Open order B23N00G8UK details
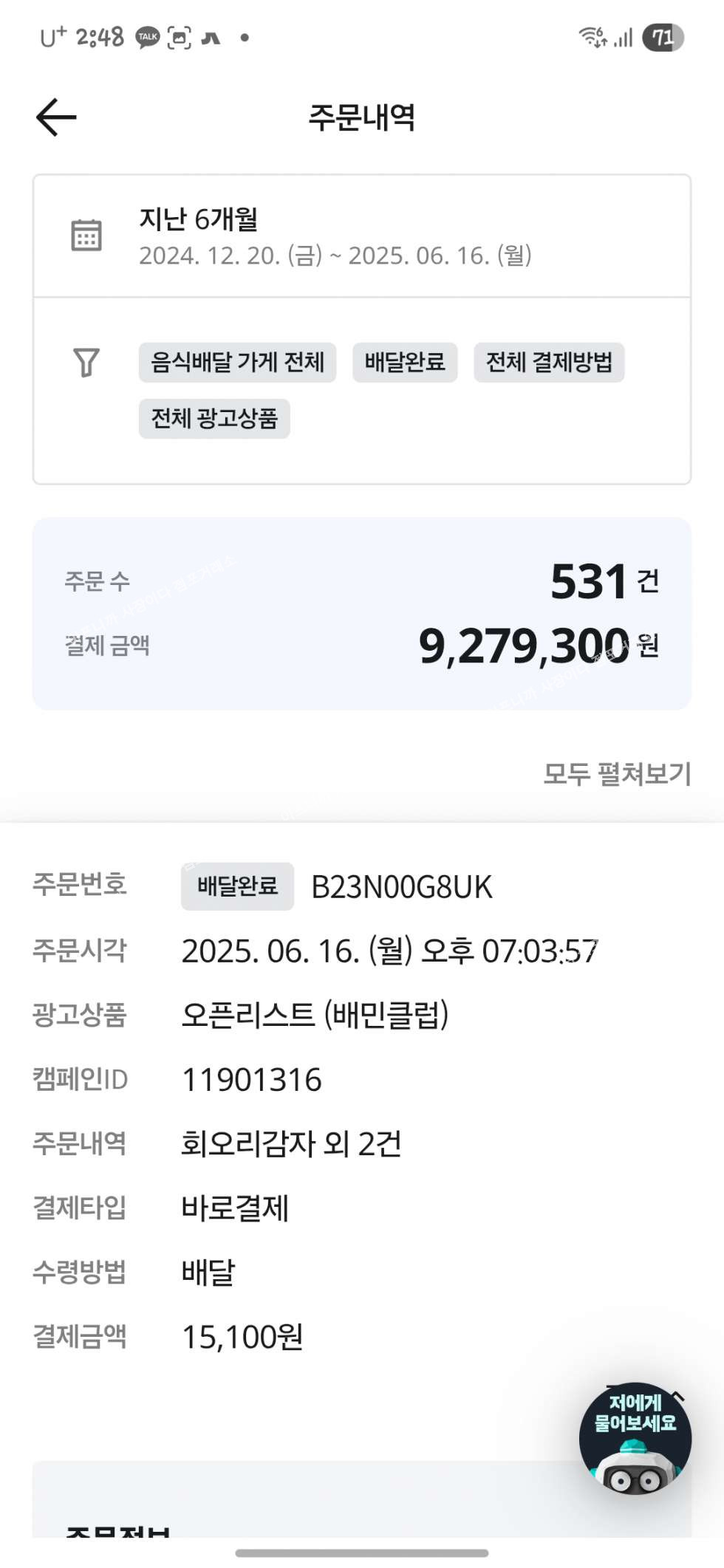The height and width of the screenshot is (1568, 724). click(x=401, y=887)
